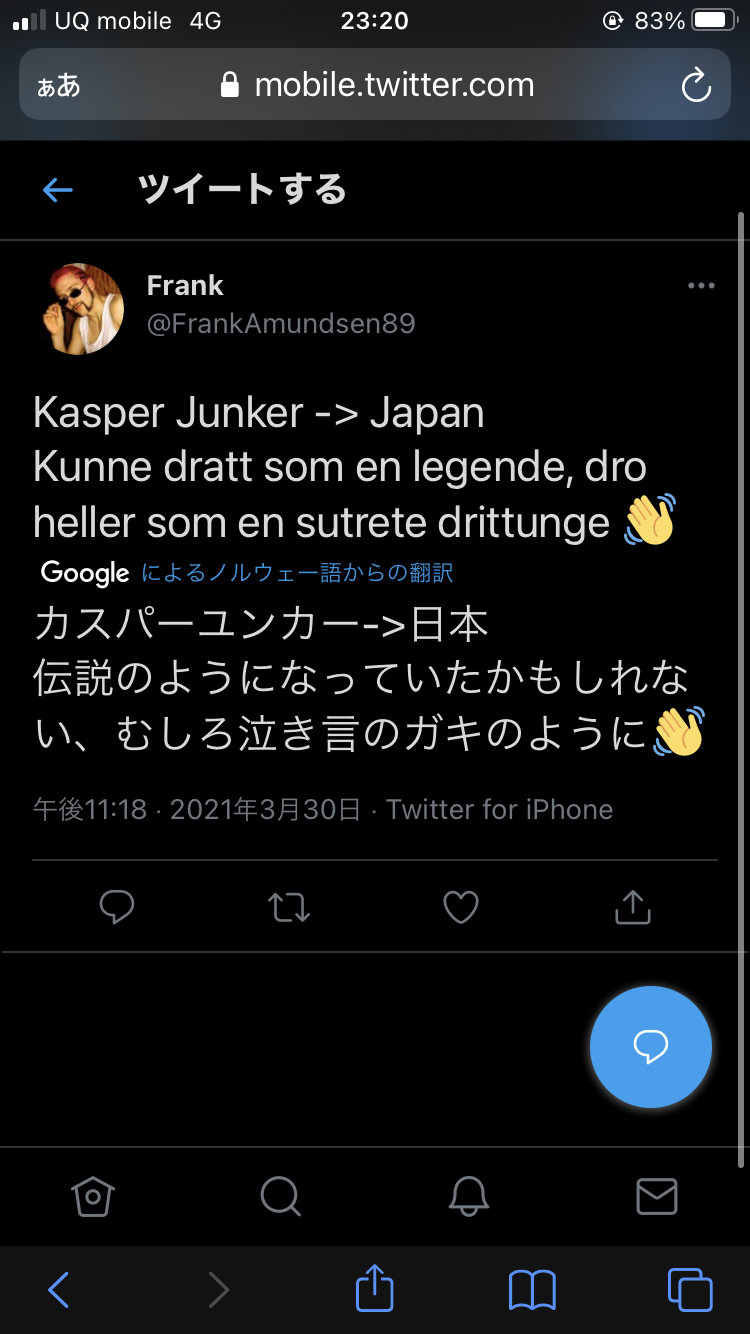
Task: Open Frank's profile picture
Action: [83, 308]
